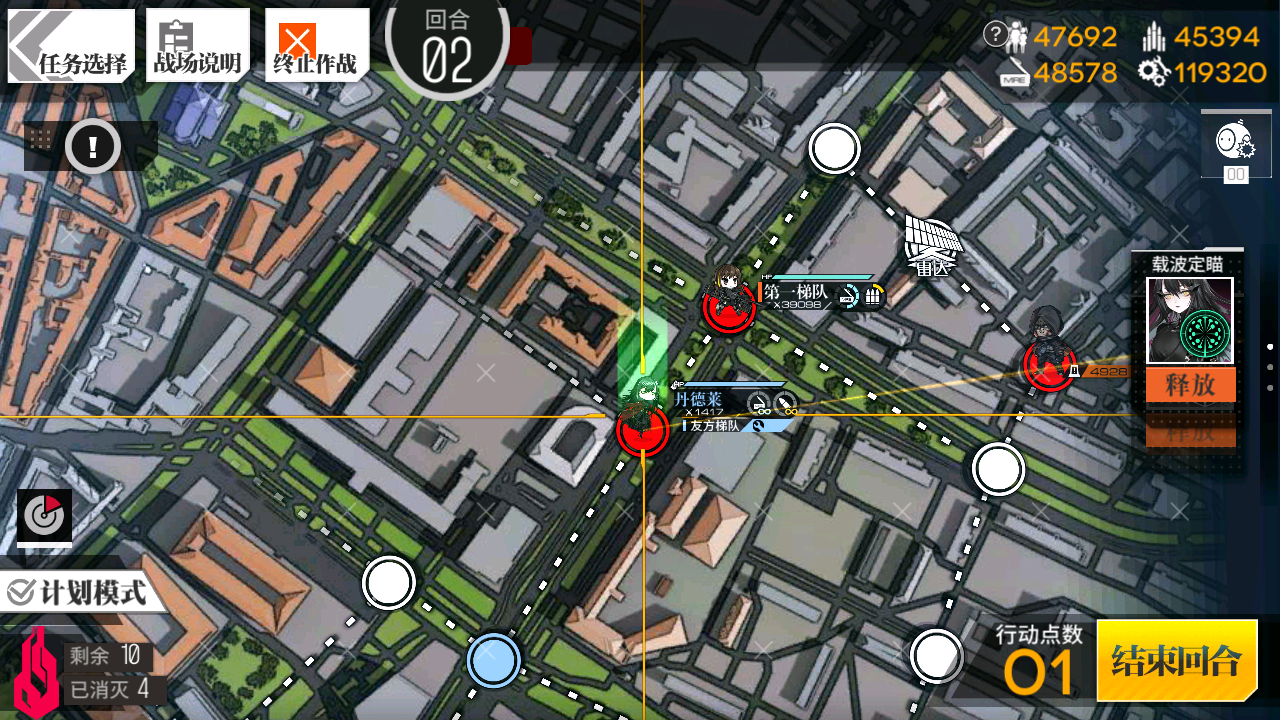Screen dimensions: 1280x720
Task: Go back to 任务选择 mission selection
Action: tap(72, 46)
